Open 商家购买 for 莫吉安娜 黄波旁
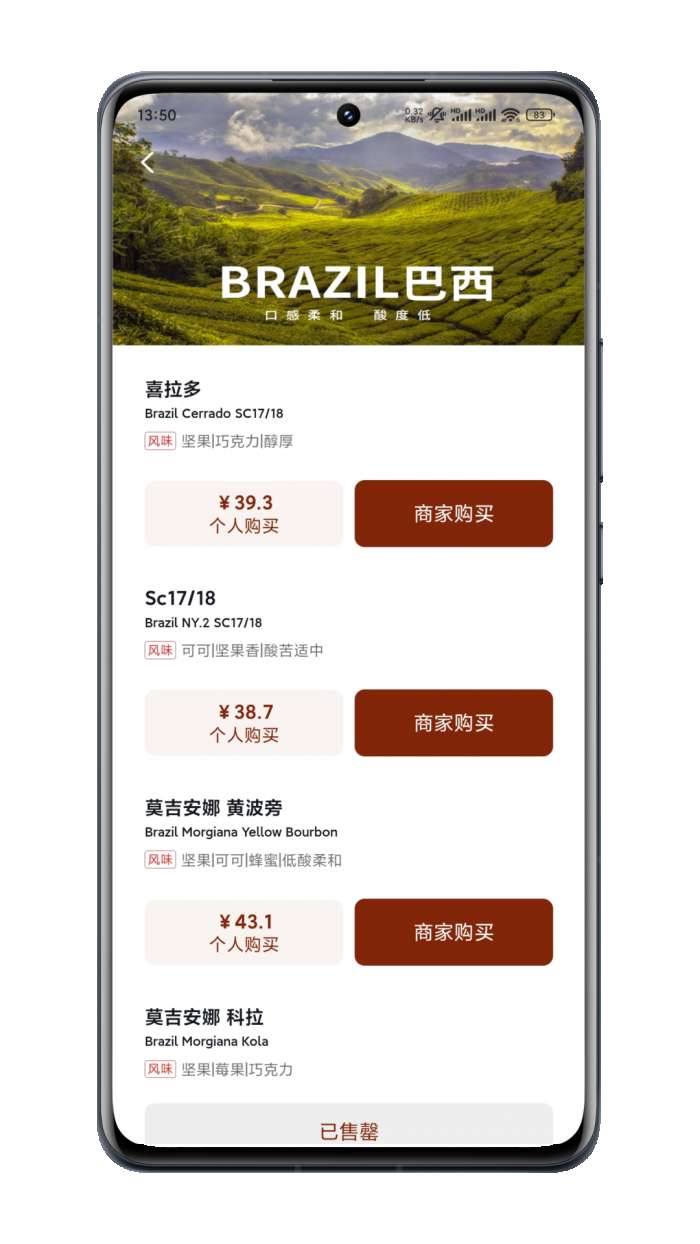 pyautogui.click(x=454, y=932)
